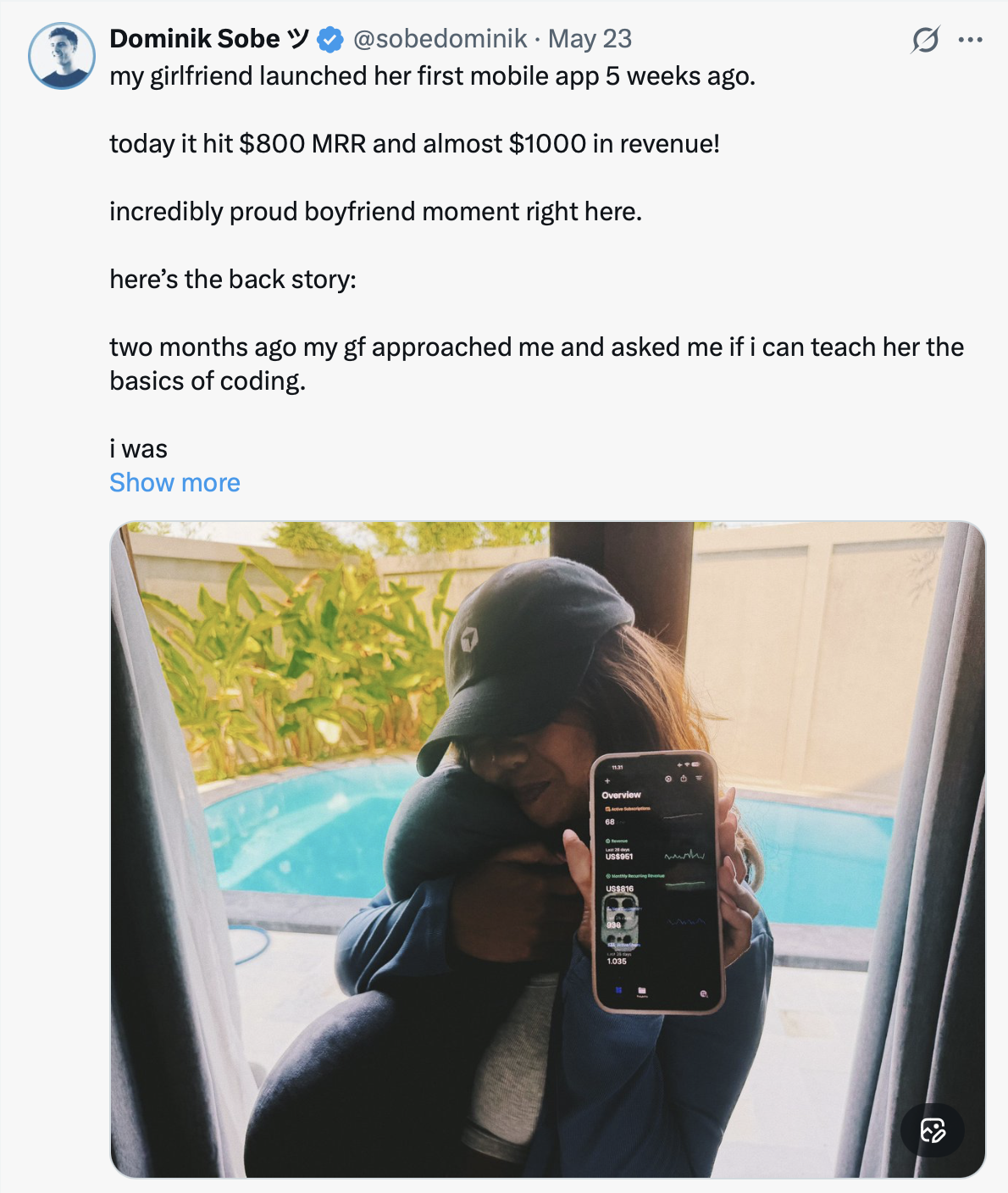Open the @sobedominik handle
Screen dimensions: 1008x1193
click(x=440, y=39)
